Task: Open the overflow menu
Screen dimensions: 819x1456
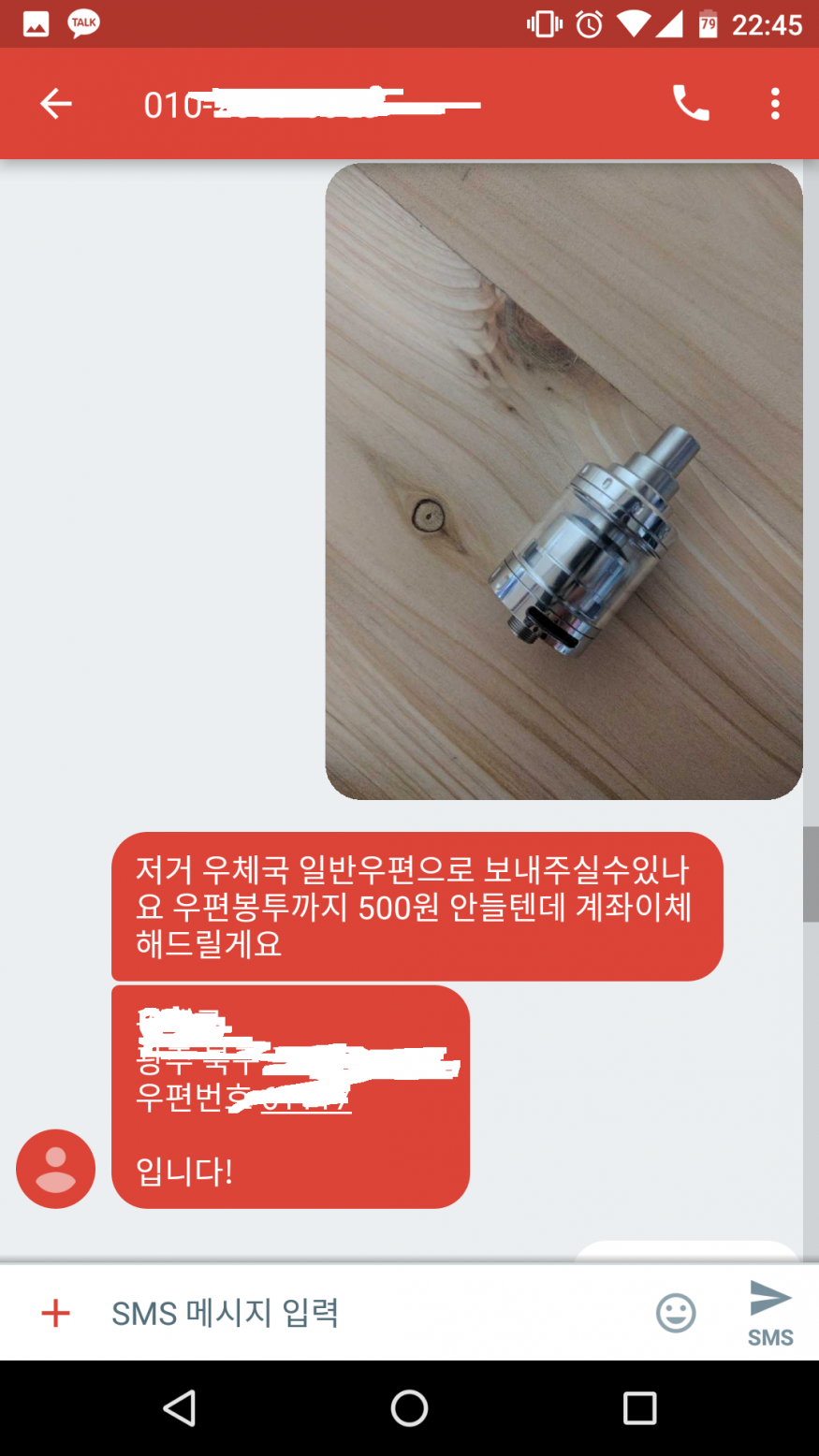Action: tap(775, 104)
